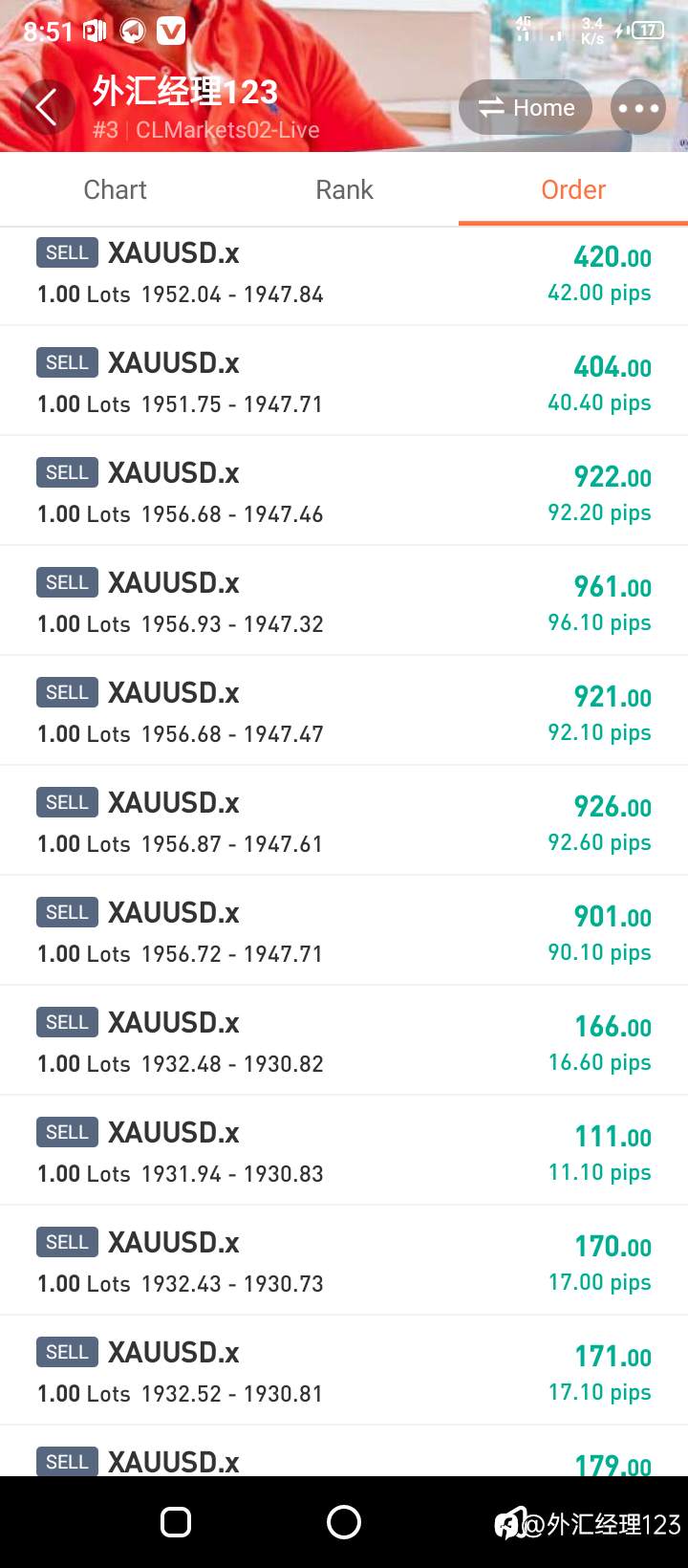The width and height of the screenshot is (688, 1568).
Task: Open the sell order with 404.00 profit
Action: point(344,382)
